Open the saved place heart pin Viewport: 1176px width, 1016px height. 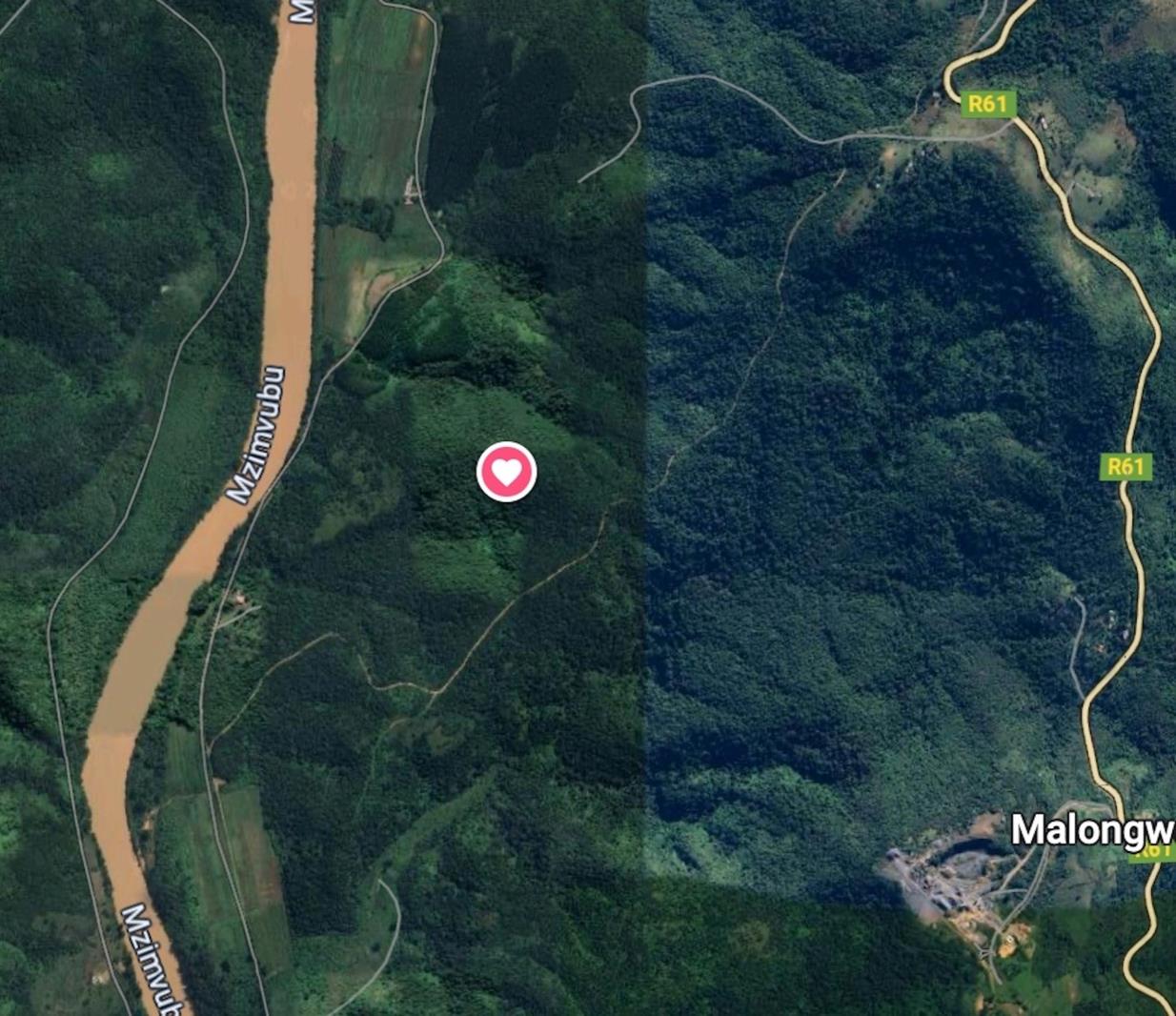click(x=506, y=472)
